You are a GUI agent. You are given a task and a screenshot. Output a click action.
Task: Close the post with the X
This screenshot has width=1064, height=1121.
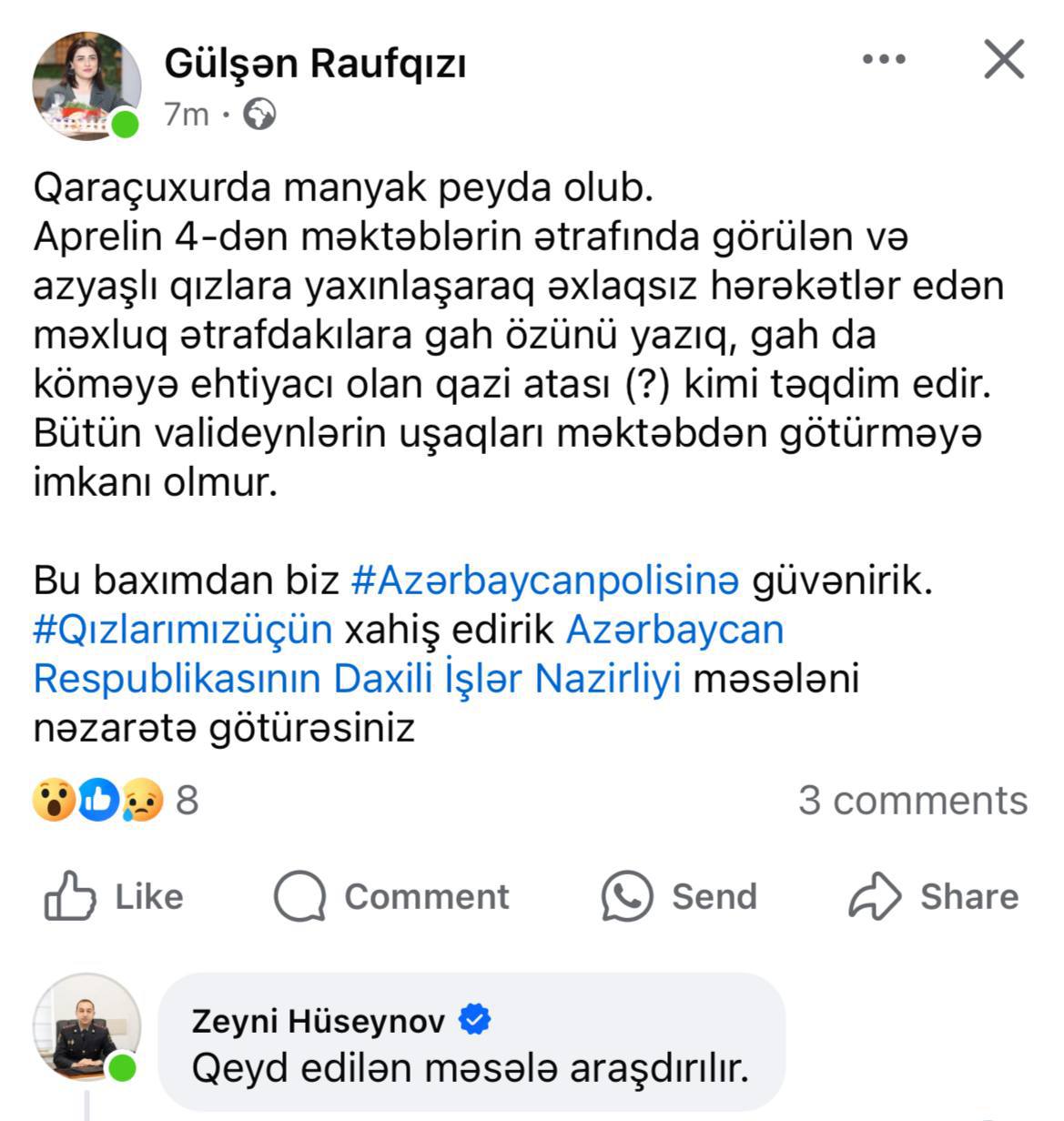point(1004,60)
